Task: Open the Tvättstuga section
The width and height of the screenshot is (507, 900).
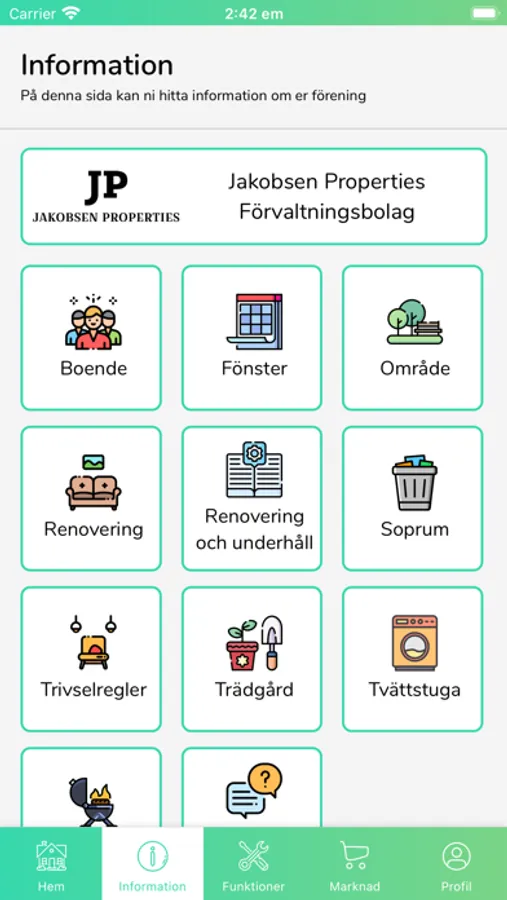Action: [413, 659]
